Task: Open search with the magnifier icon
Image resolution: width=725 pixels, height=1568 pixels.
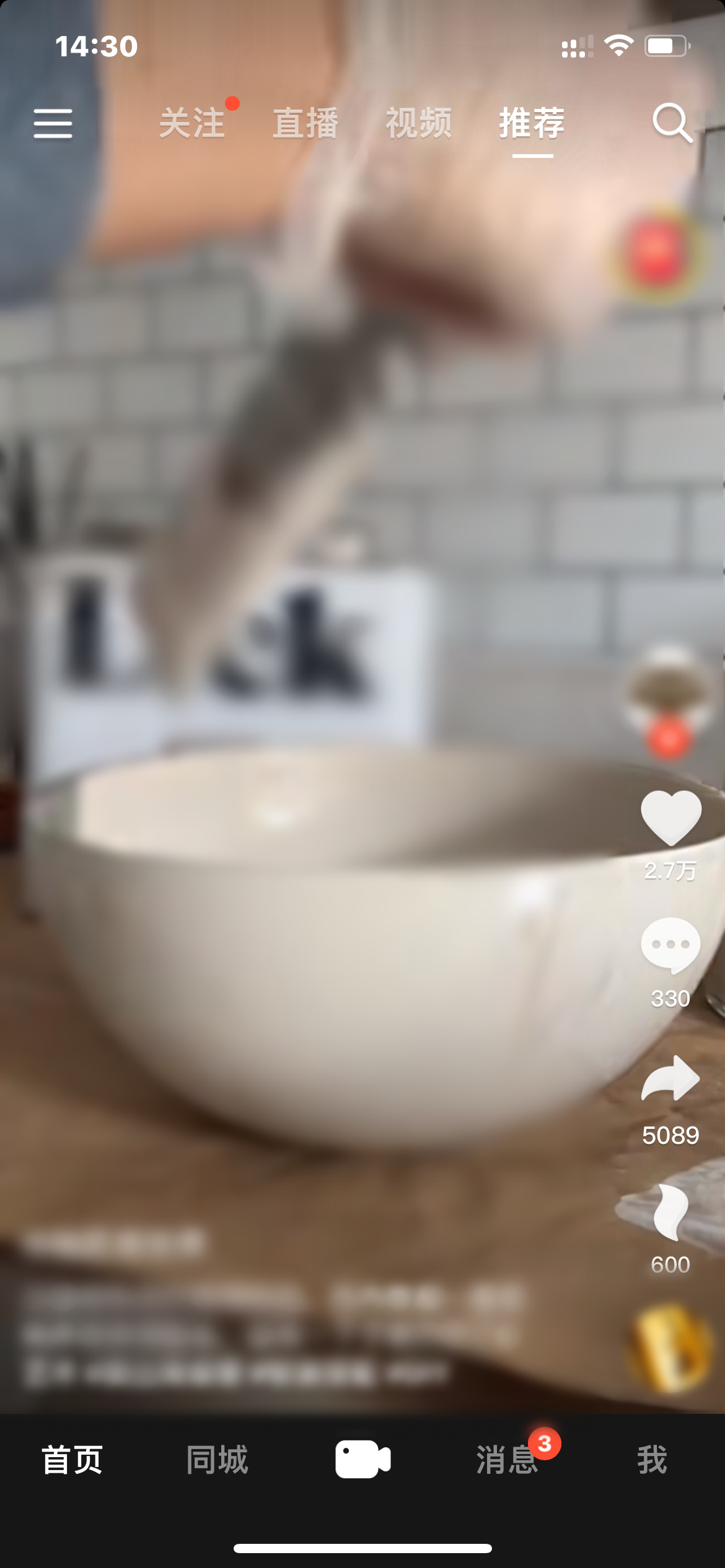Action: 672,123
